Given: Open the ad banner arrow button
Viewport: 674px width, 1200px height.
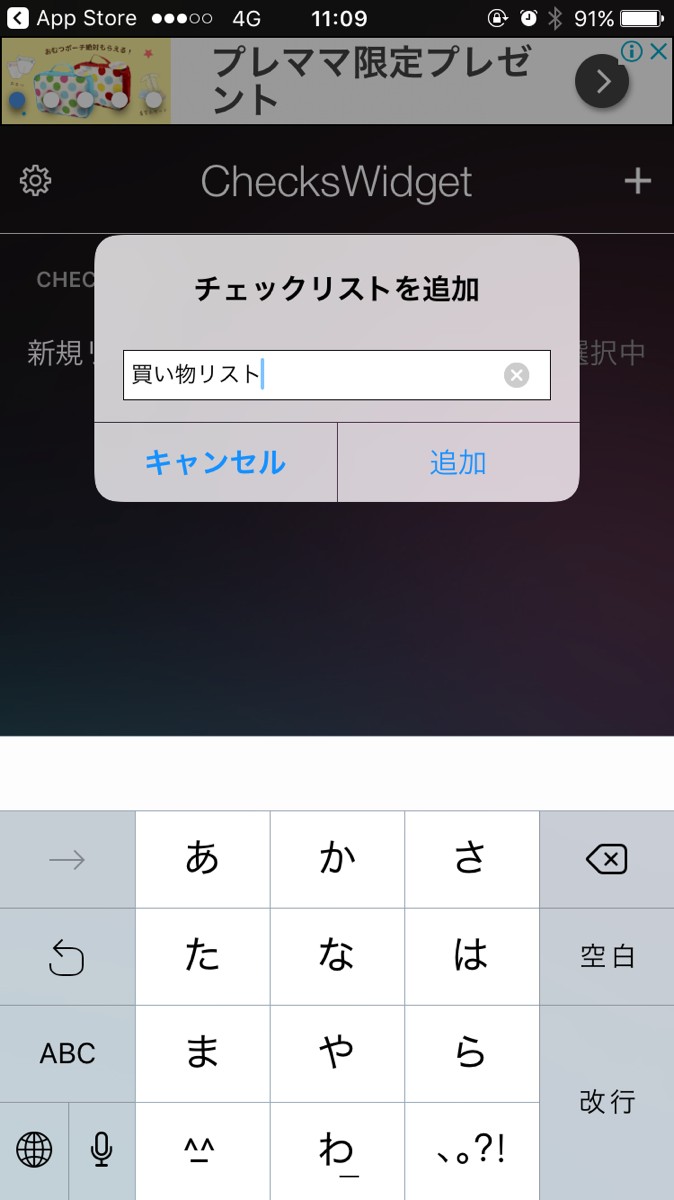Looking at the screenshot, I should tap(602, 82).
